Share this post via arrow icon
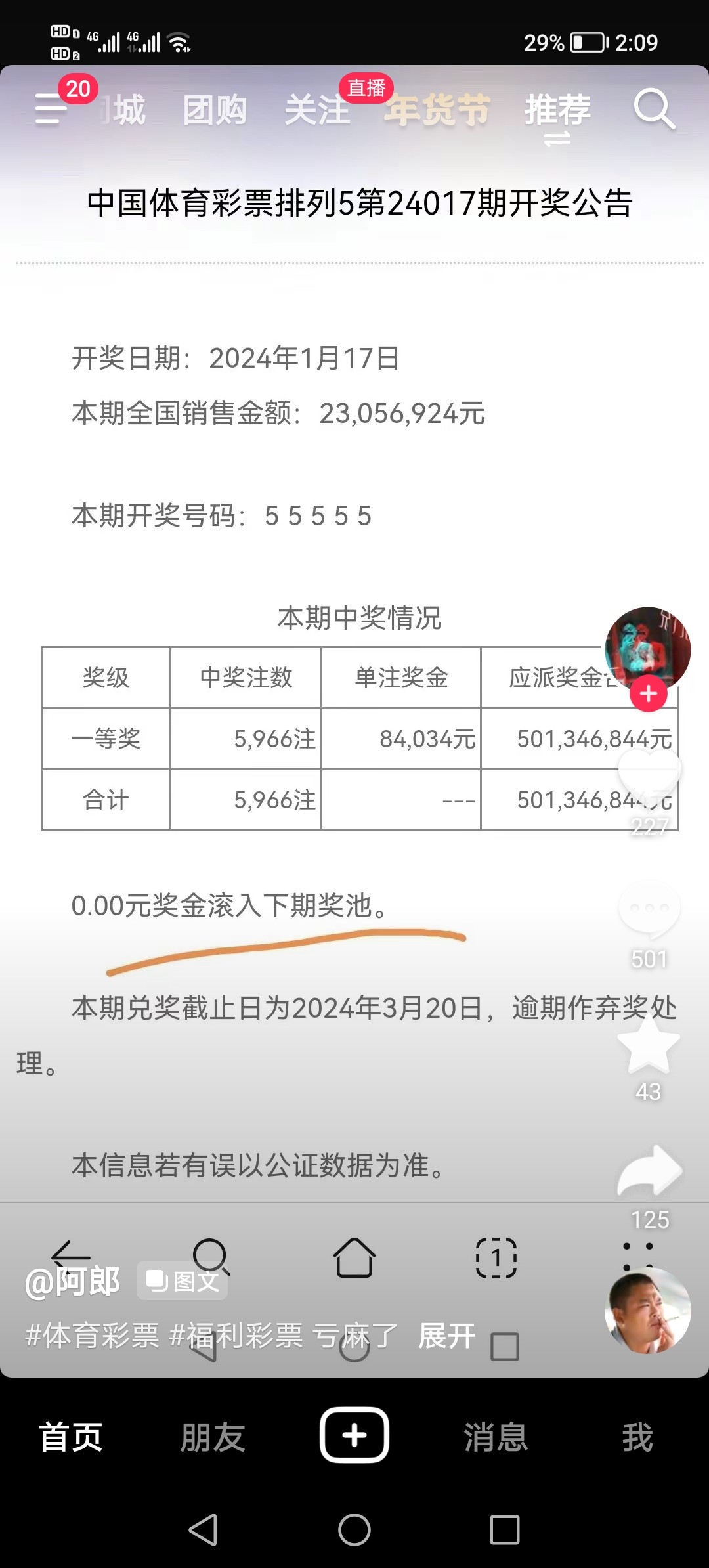709x1568 pixels. coord(650,1172)
